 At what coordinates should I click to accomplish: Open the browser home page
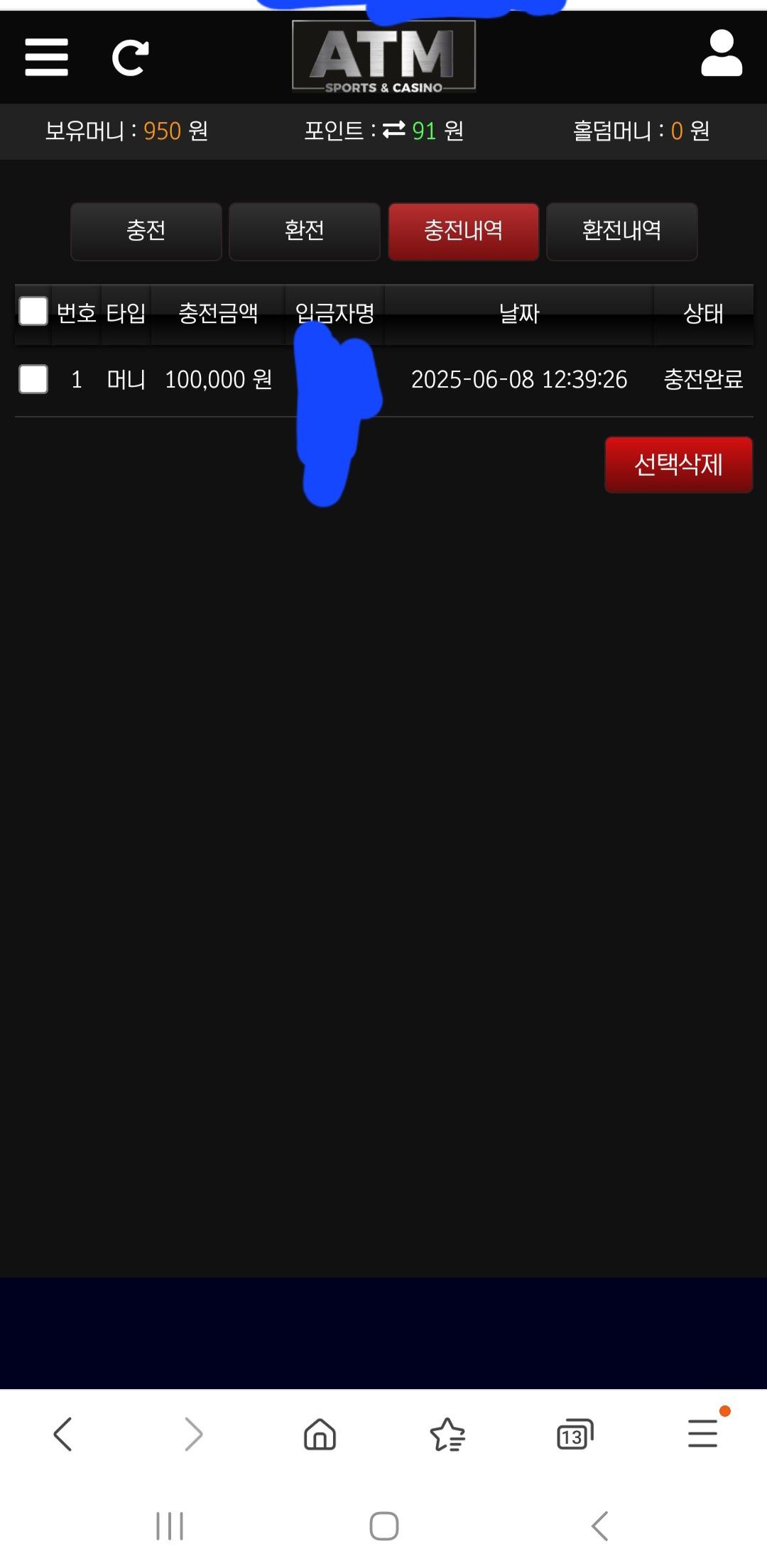320,1435
